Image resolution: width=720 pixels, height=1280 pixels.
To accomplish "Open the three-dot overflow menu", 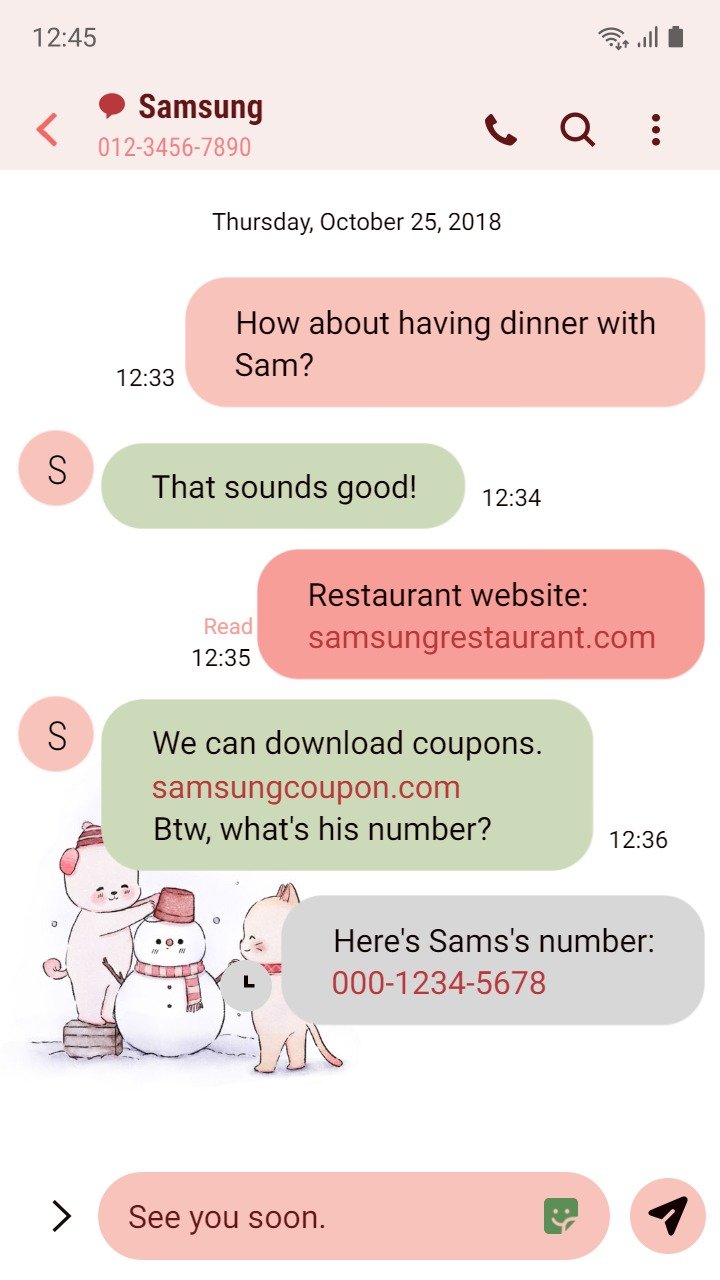I will pos(655,130).
